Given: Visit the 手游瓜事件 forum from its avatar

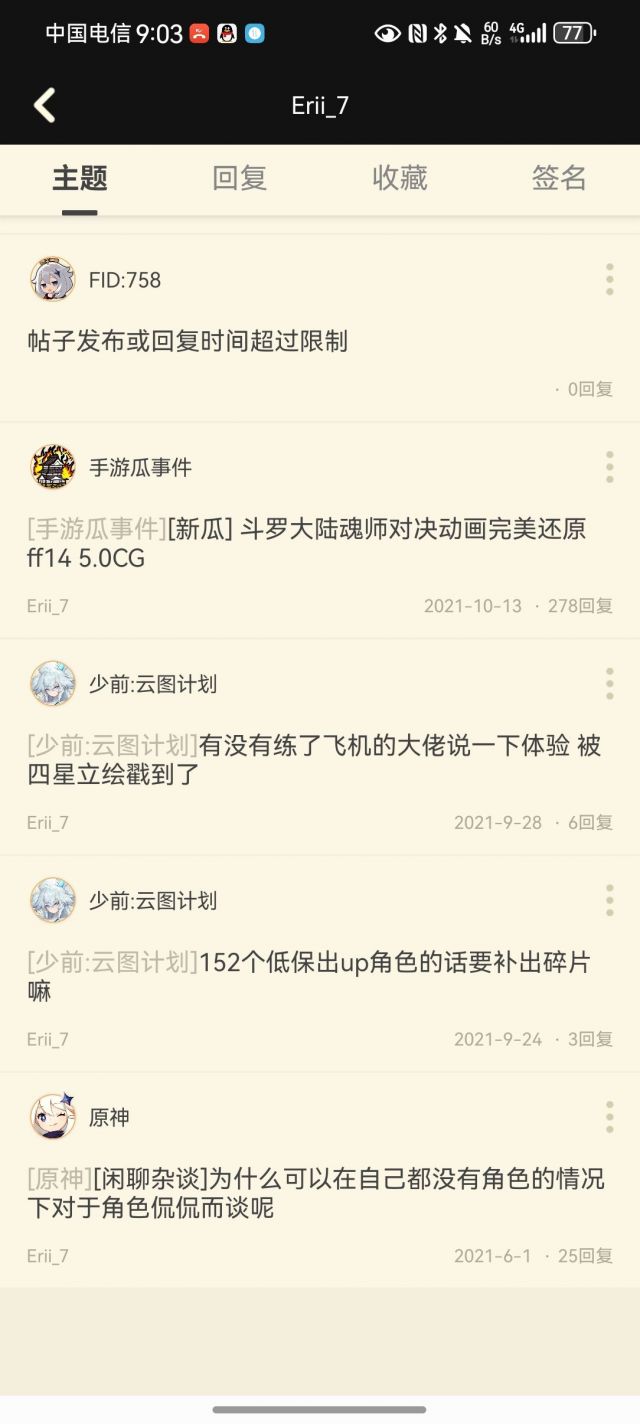Looking at the screenshot, I should (x=53, y=467).
